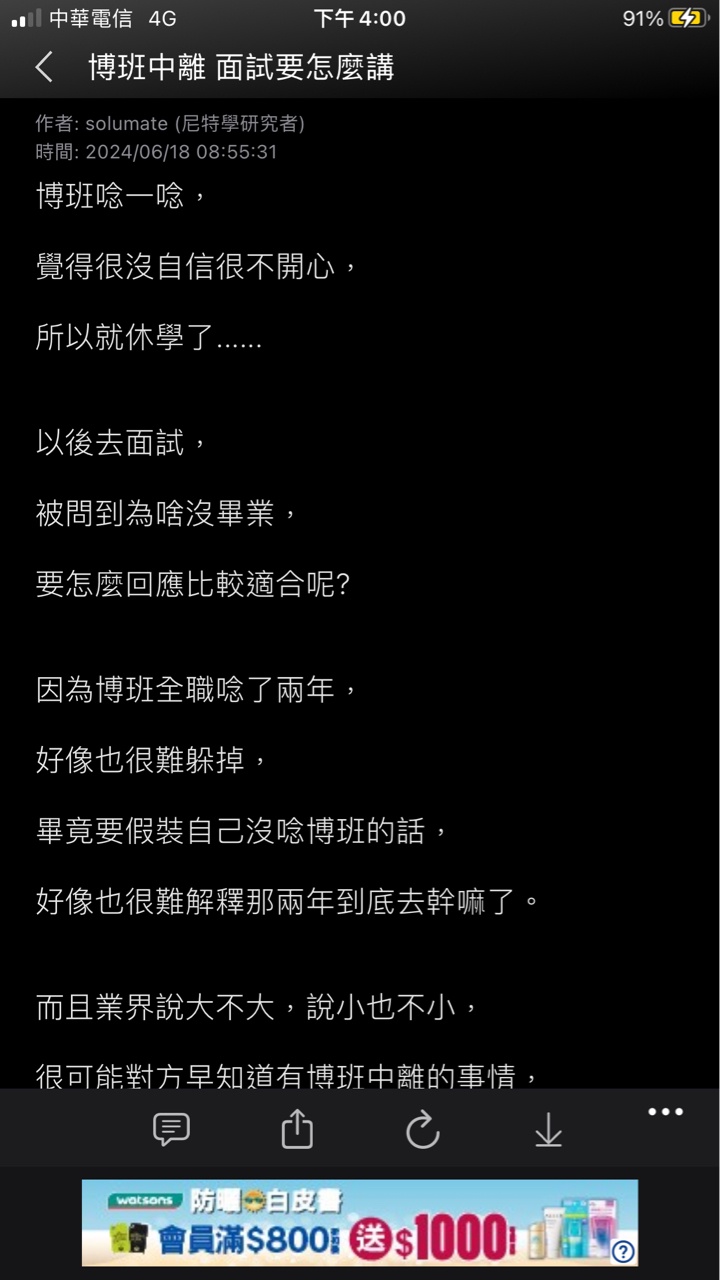Jump to the bottom of the post
The height and width of the screenshot is (1280, 720).
(548, 1130)
